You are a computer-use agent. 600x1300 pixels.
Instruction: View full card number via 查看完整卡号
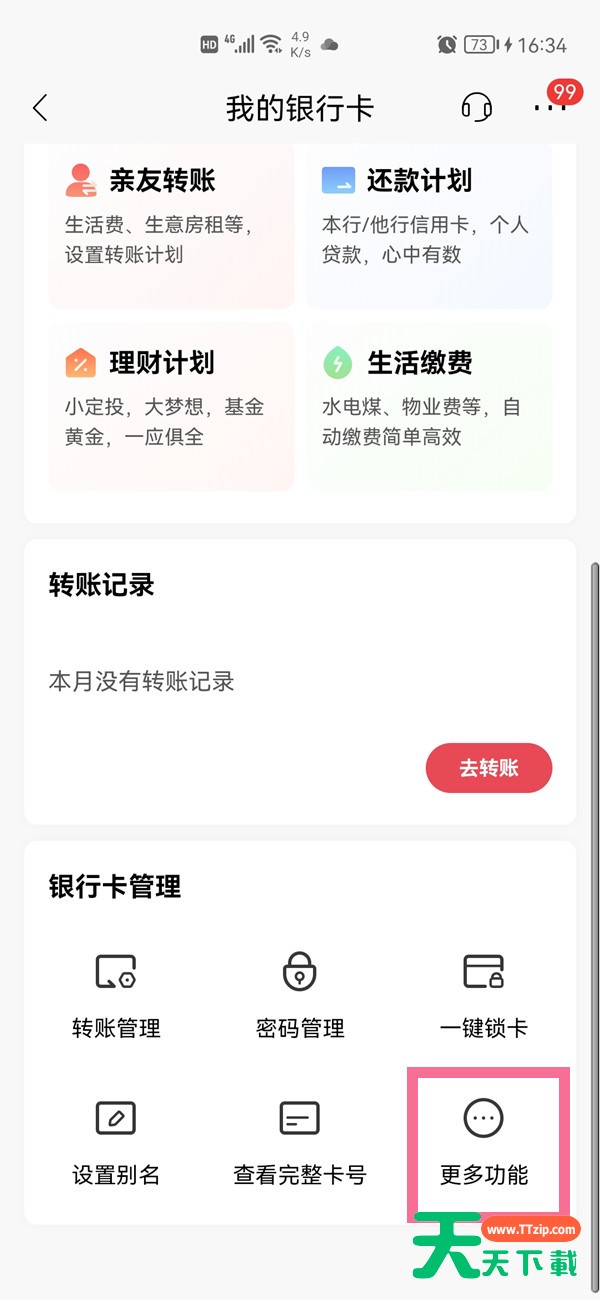point(300,1143)
